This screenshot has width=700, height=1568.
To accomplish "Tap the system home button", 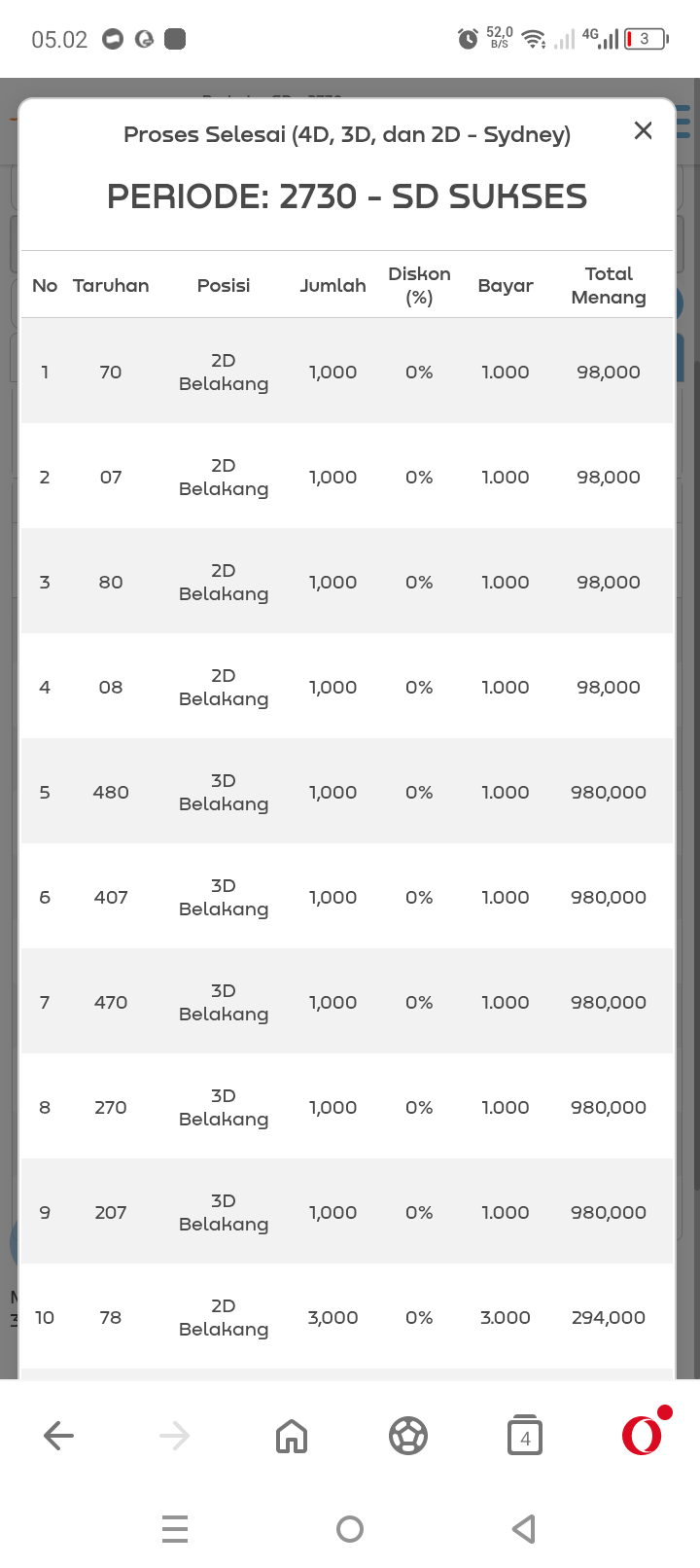I will click(x=350, y=1529).
